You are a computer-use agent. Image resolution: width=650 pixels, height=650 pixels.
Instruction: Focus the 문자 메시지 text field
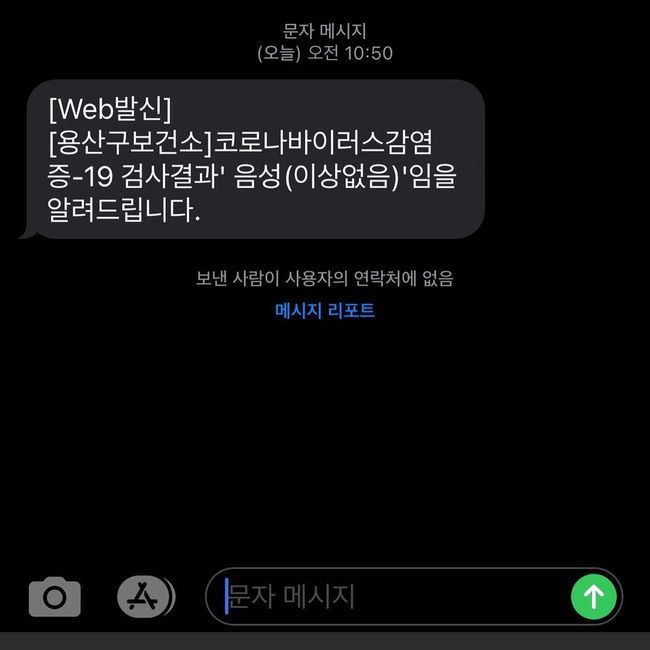click(x=390, y=597)
